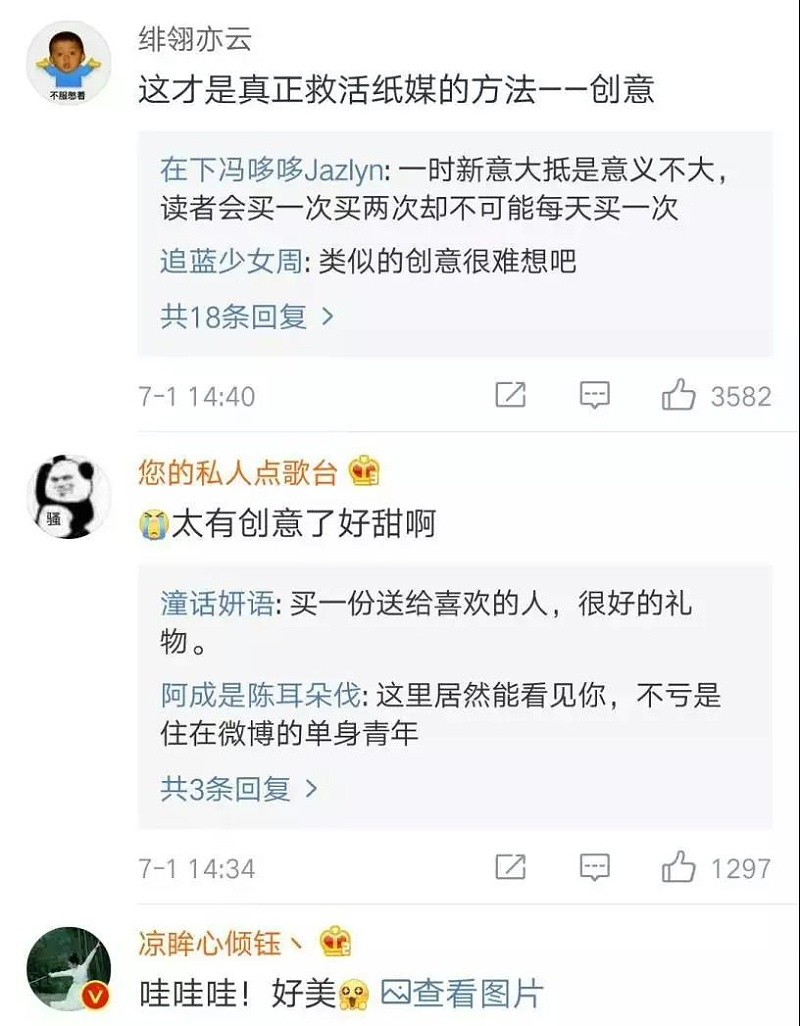Open 在下冯哆哆Jazlyn's profile link
The image size is (800, 1026).
(271, 170)
